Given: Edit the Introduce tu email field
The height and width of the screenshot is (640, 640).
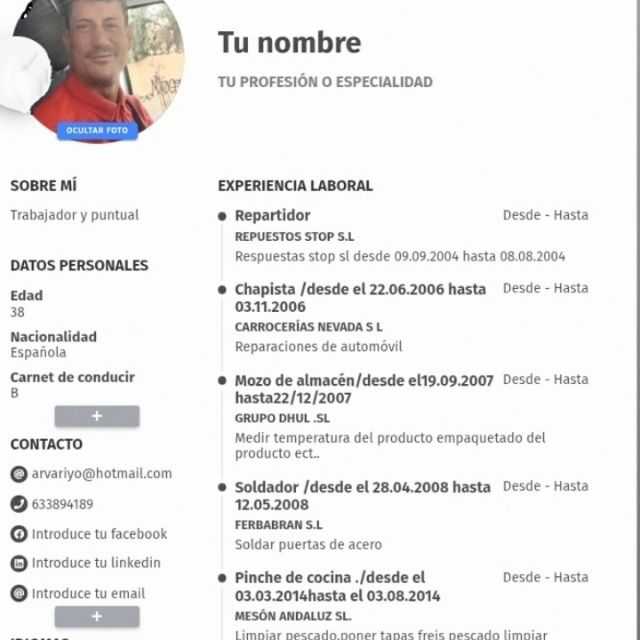Looking at the screenshot, I should [x=88, y=593].
